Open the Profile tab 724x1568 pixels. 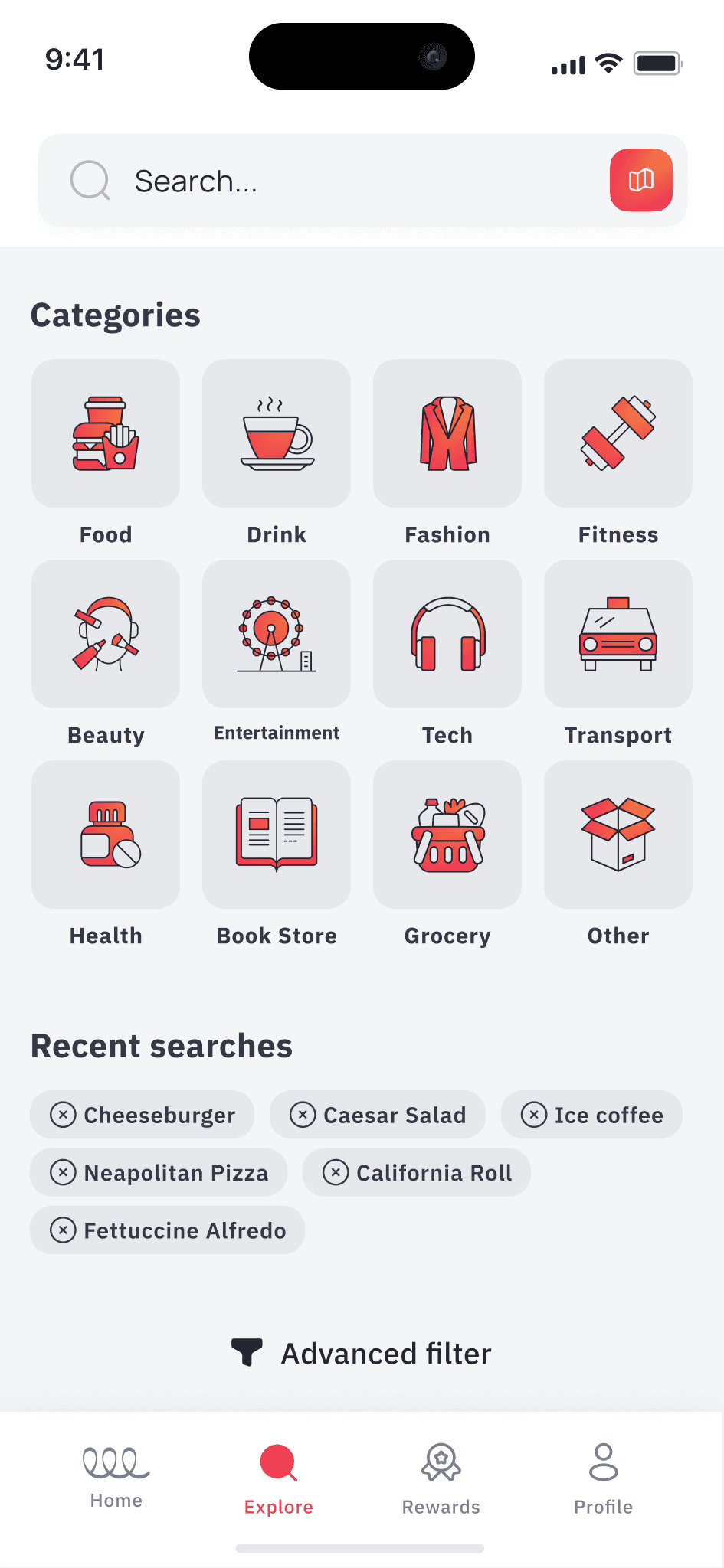pyautogui.click(x=604, y=1478)
